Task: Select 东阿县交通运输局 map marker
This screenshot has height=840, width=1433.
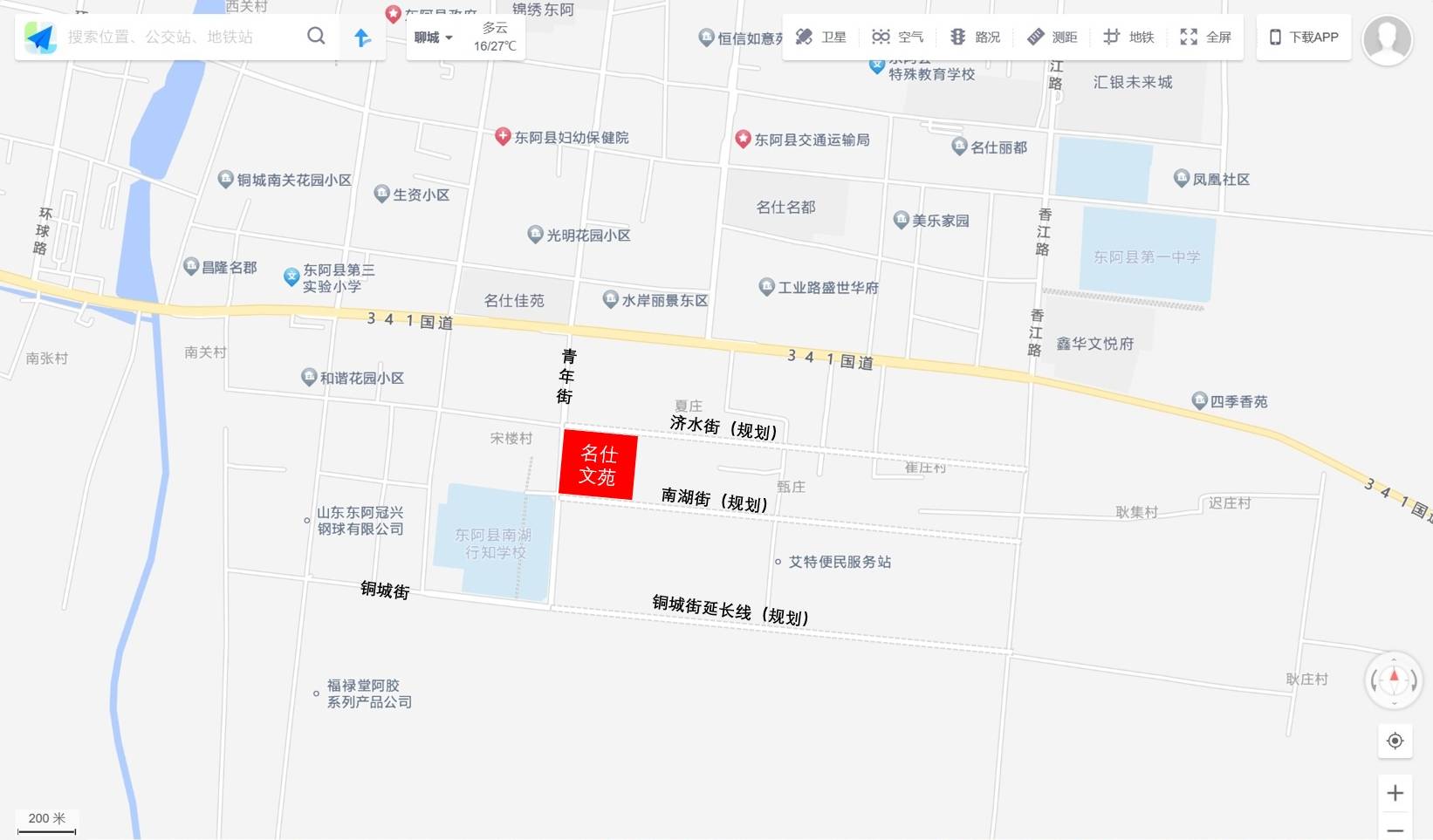Action: [743, 138]
